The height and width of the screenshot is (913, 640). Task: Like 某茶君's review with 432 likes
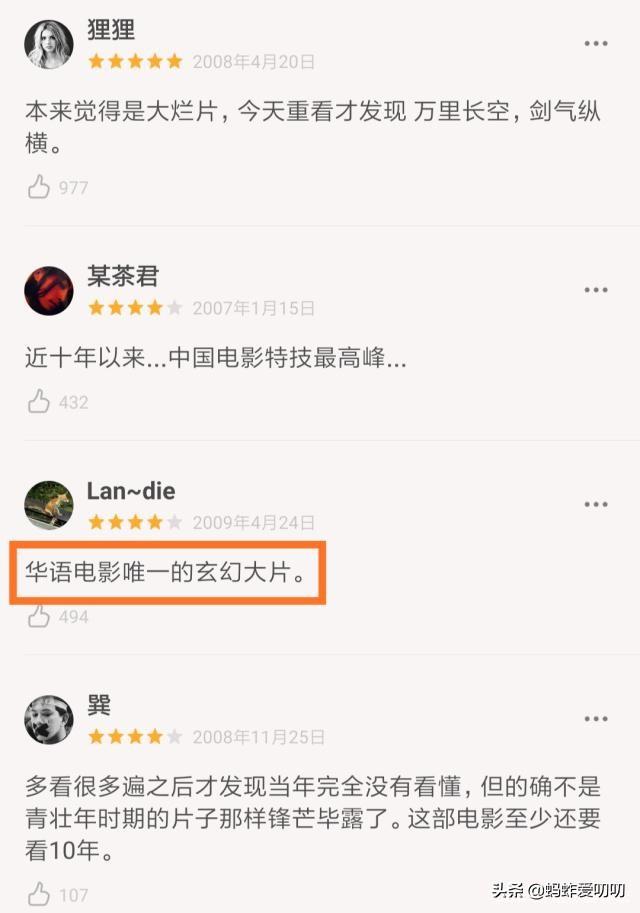click(39, 402)
